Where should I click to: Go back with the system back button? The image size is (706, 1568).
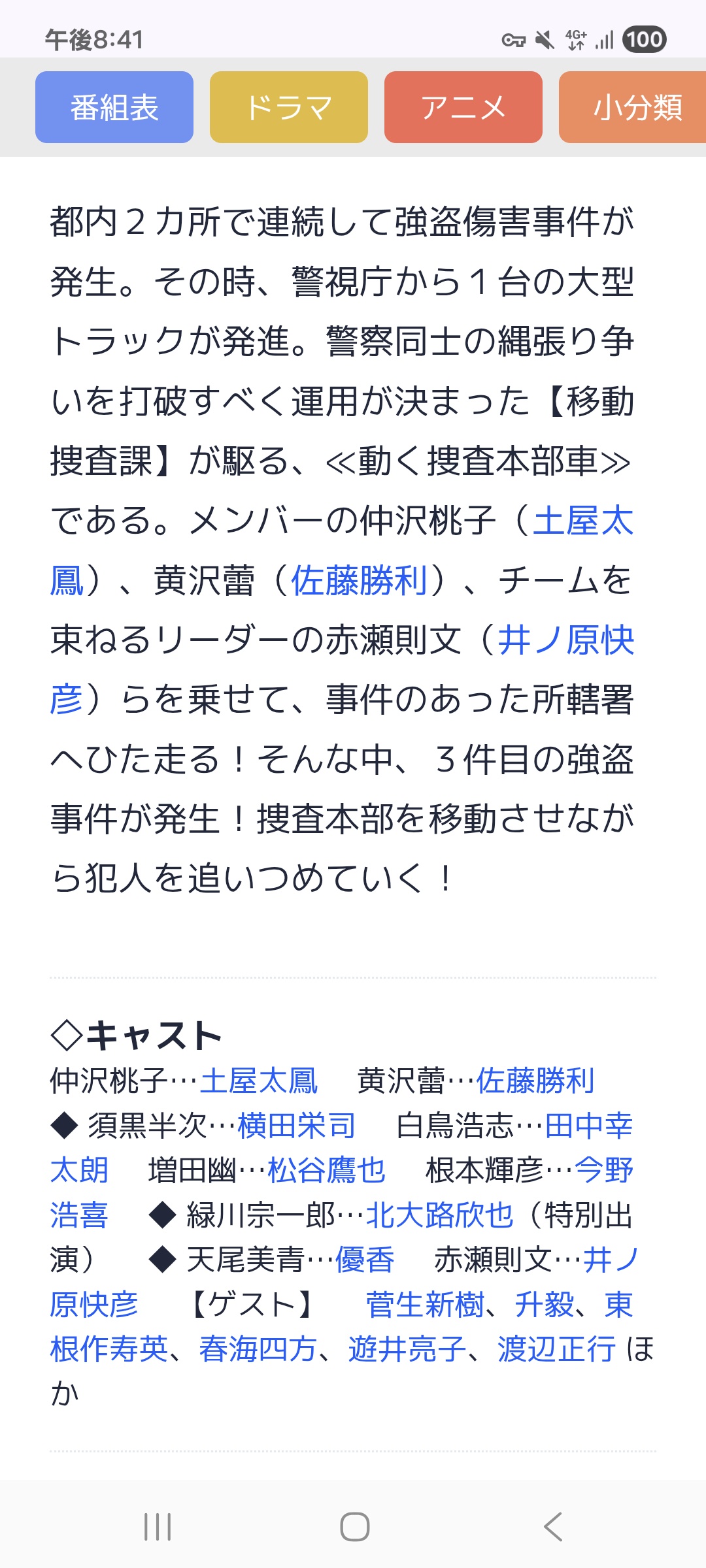click(552, 1527)
